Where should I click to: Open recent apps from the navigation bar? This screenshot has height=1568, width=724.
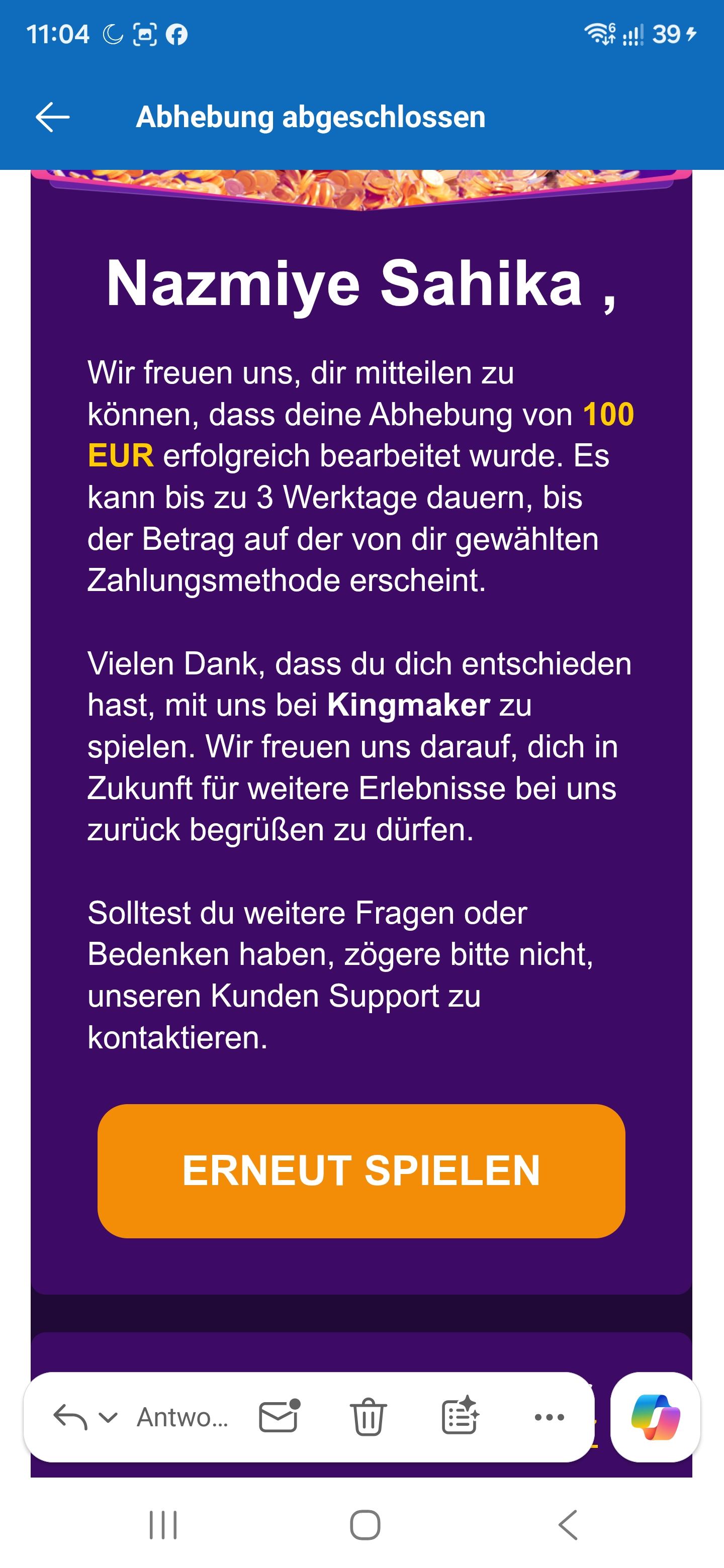[x=163, y=1525]
